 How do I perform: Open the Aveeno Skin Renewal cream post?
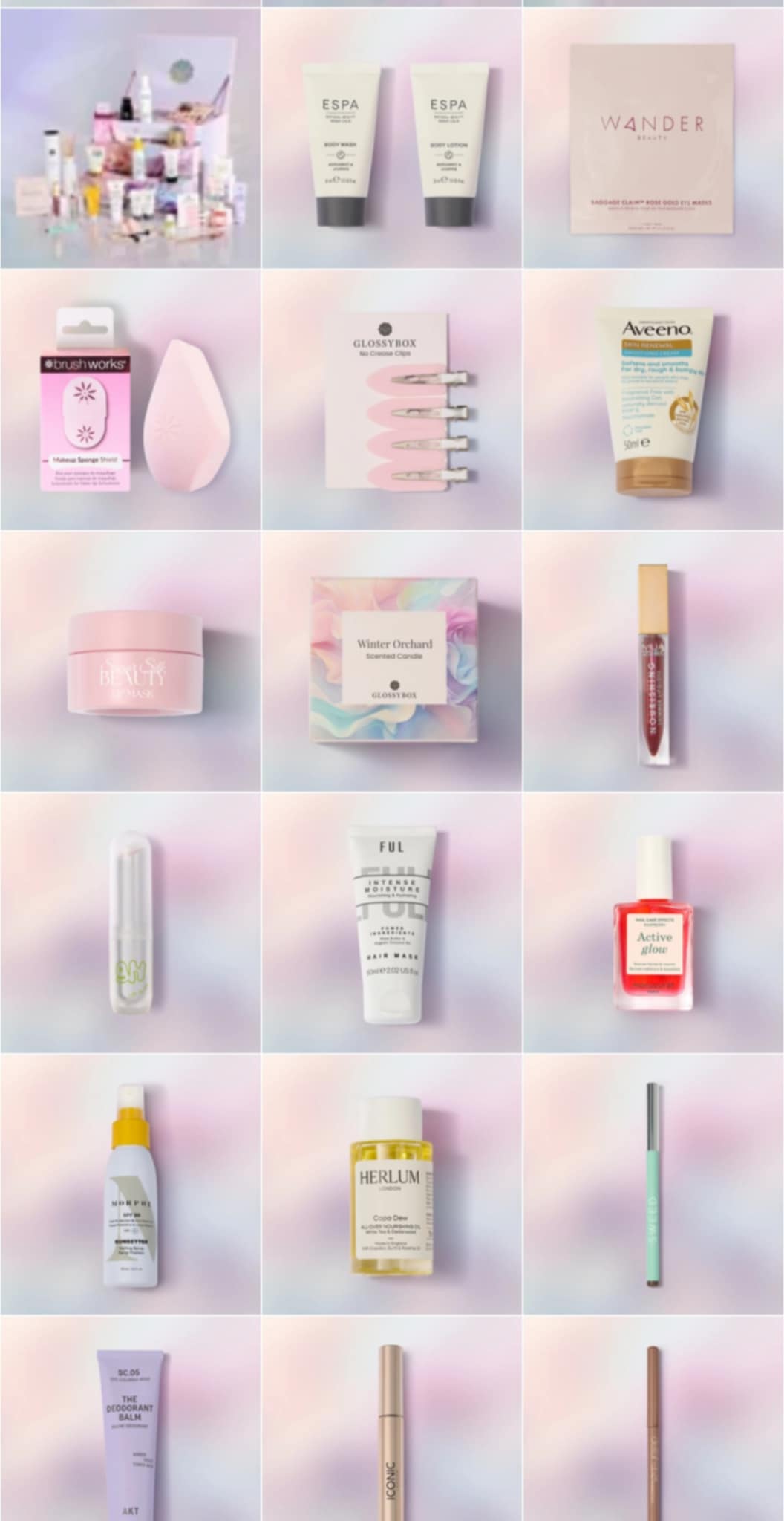653,399
